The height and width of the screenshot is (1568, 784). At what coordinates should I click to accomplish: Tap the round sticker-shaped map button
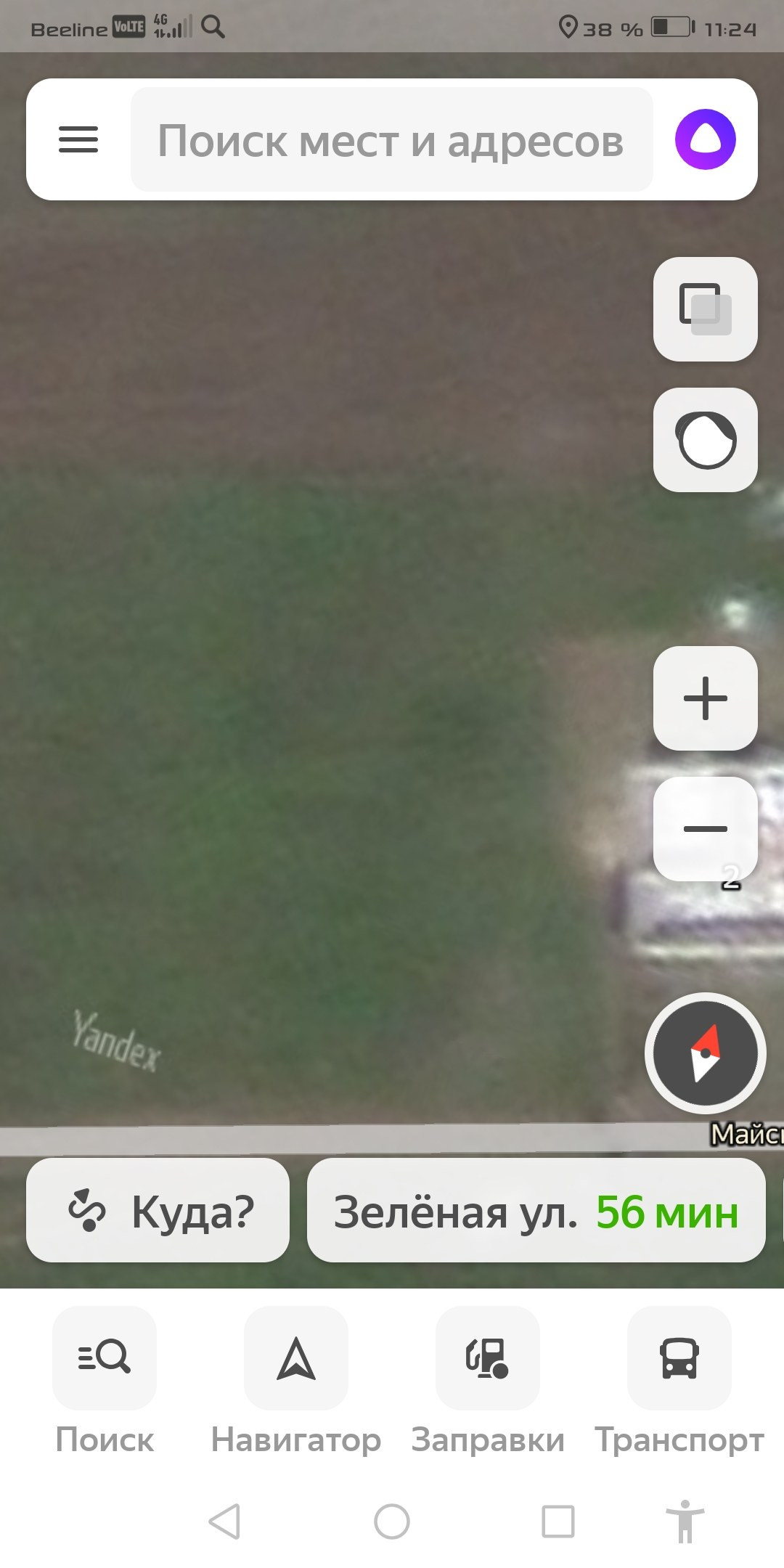coord(705,440)
